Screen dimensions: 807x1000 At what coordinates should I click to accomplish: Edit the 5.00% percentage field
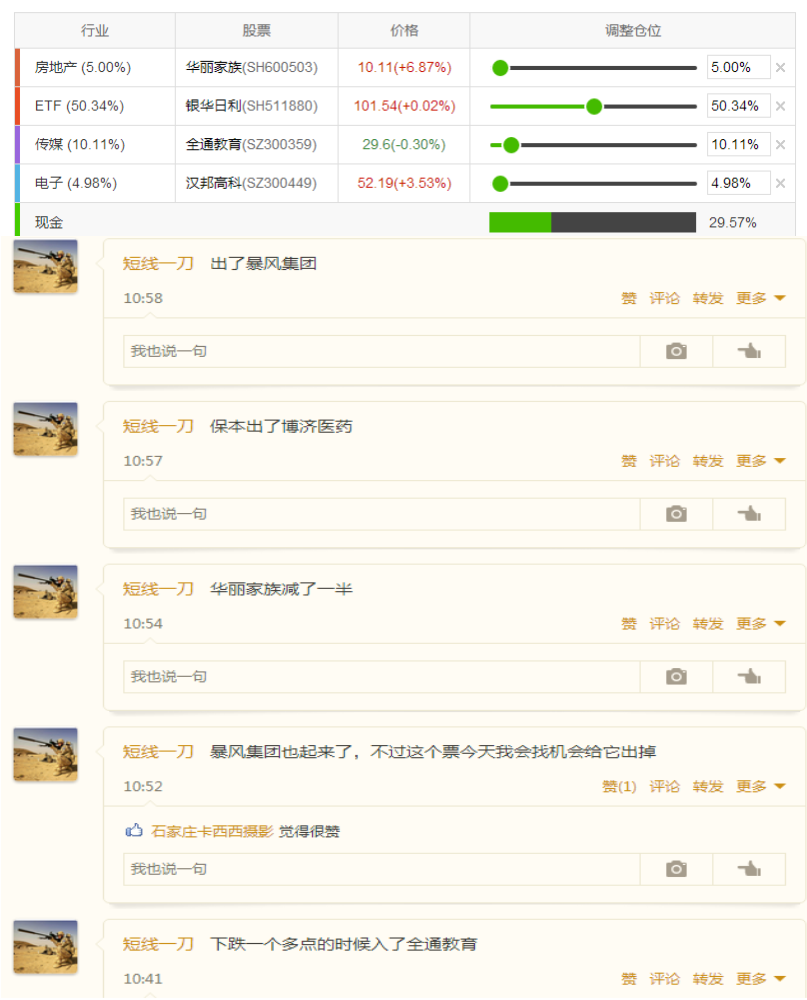point(738,68)
